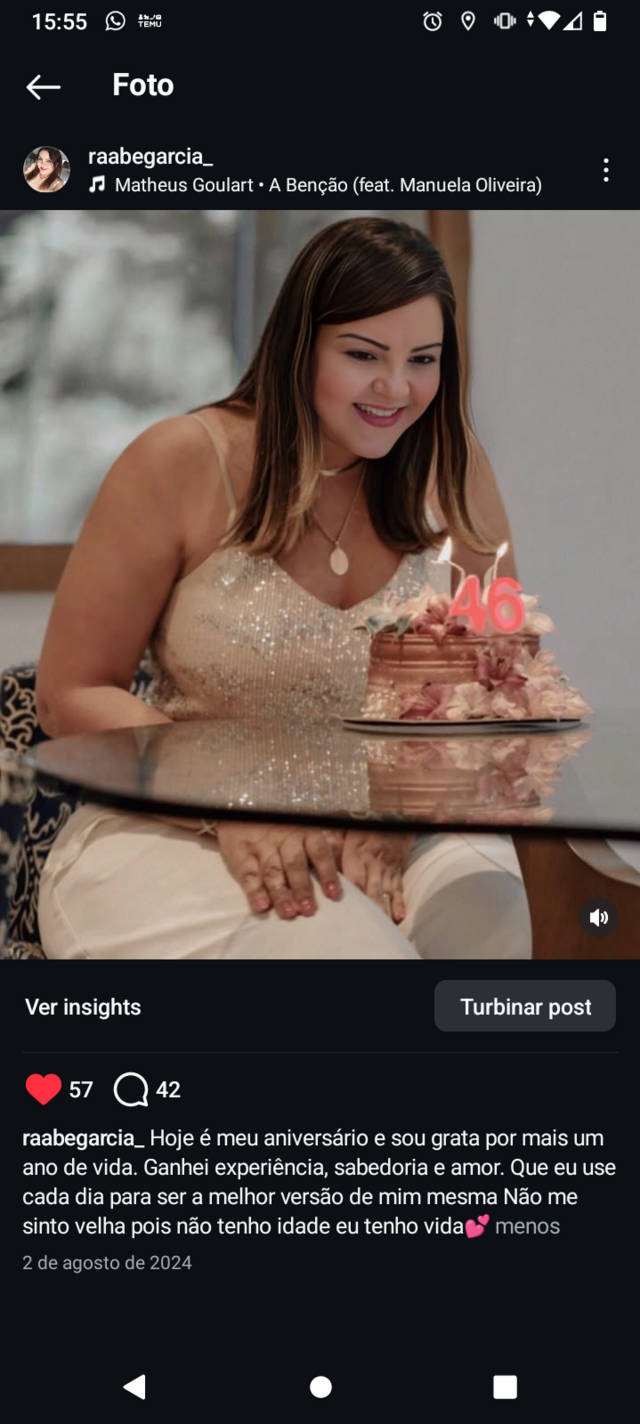Open Ver insights for this post
The width and height of the screenshot is (640, 1424).
pyautogui.click(x=83, y=1007)
